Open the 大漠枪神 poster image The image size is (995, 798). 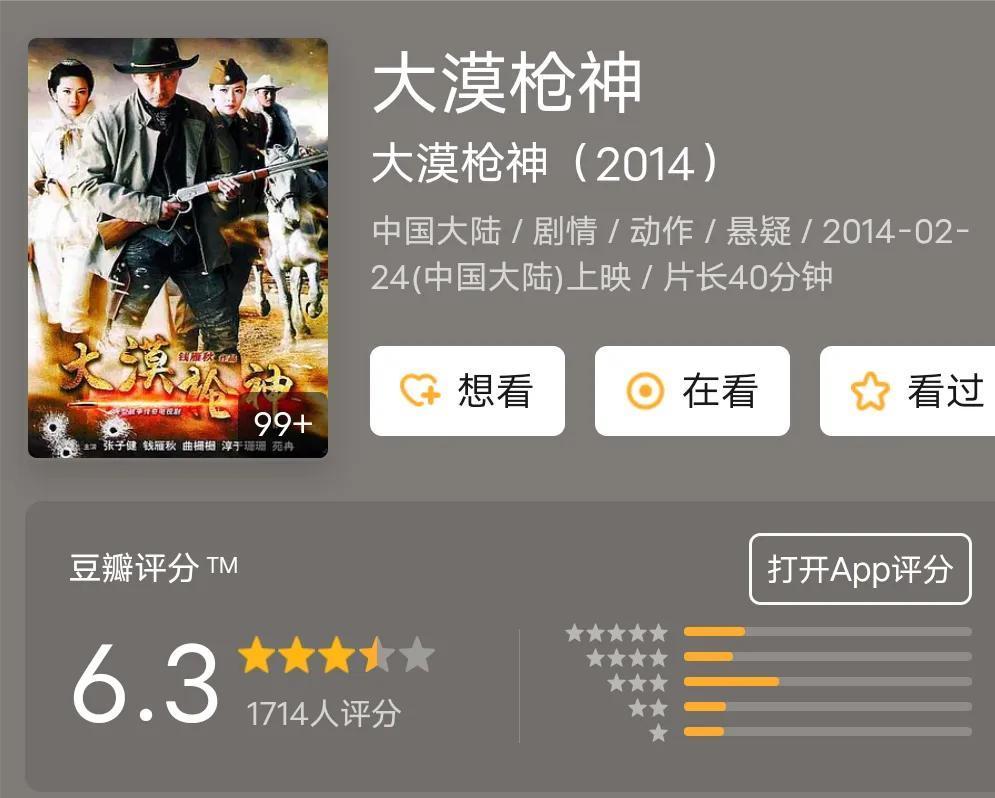[178, 248]
